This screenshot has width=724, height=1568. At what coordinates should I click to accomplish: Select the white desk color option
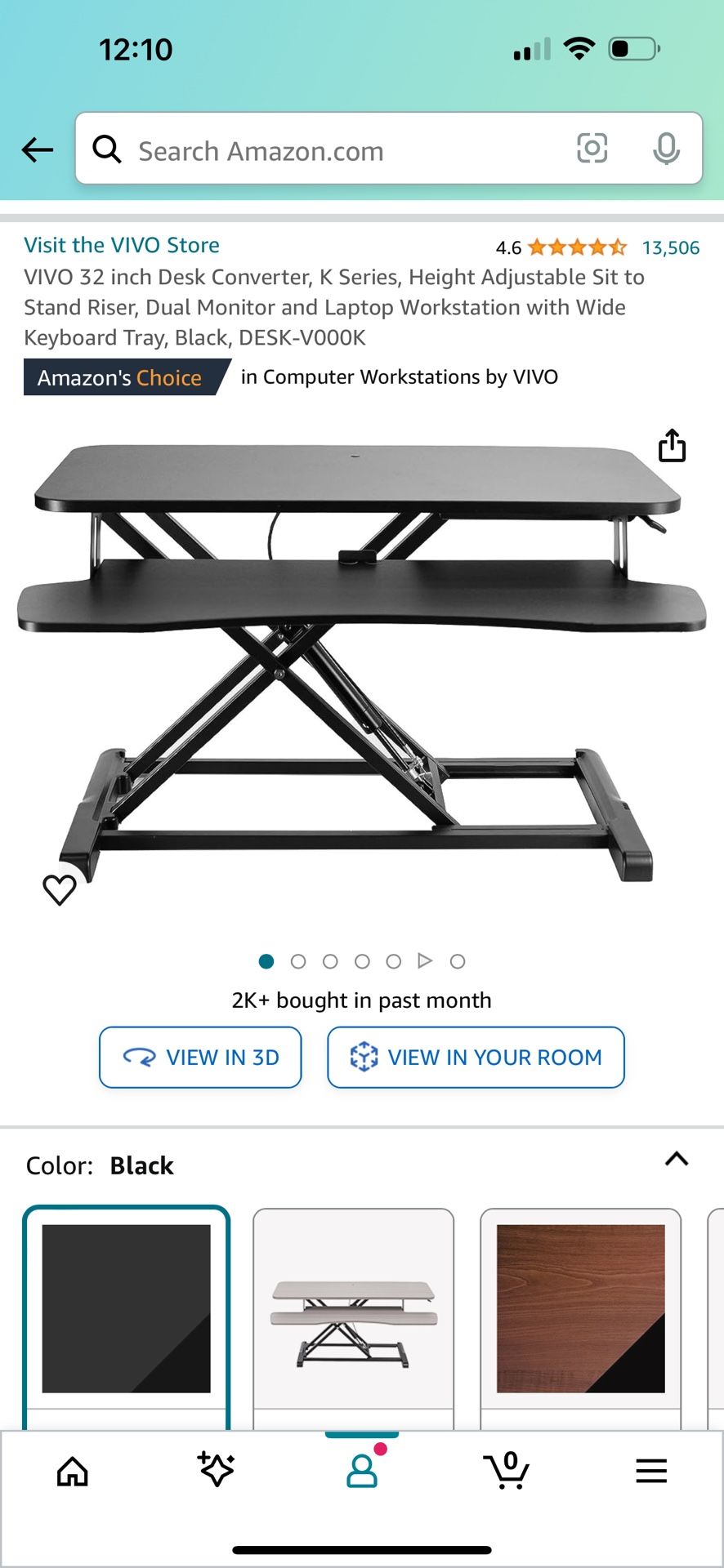click(353, 1308)
